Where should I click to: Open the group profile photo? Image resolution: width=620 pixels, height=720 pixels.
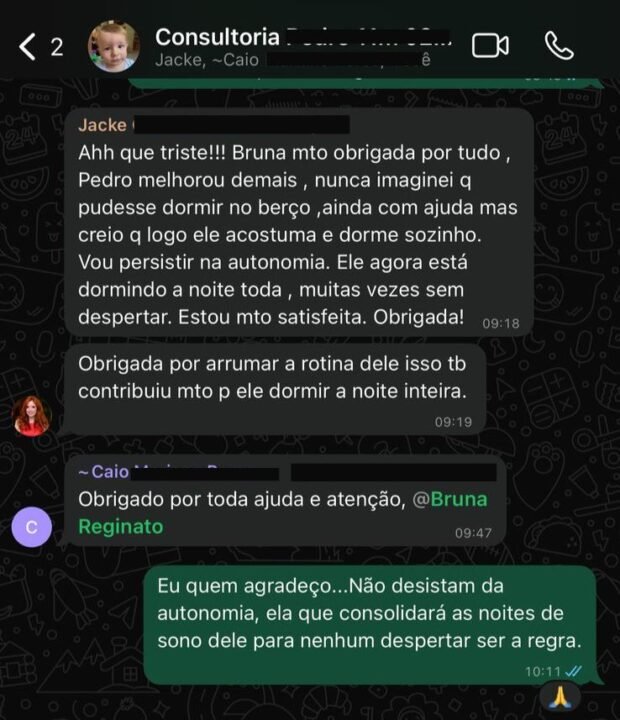(114, 46)
